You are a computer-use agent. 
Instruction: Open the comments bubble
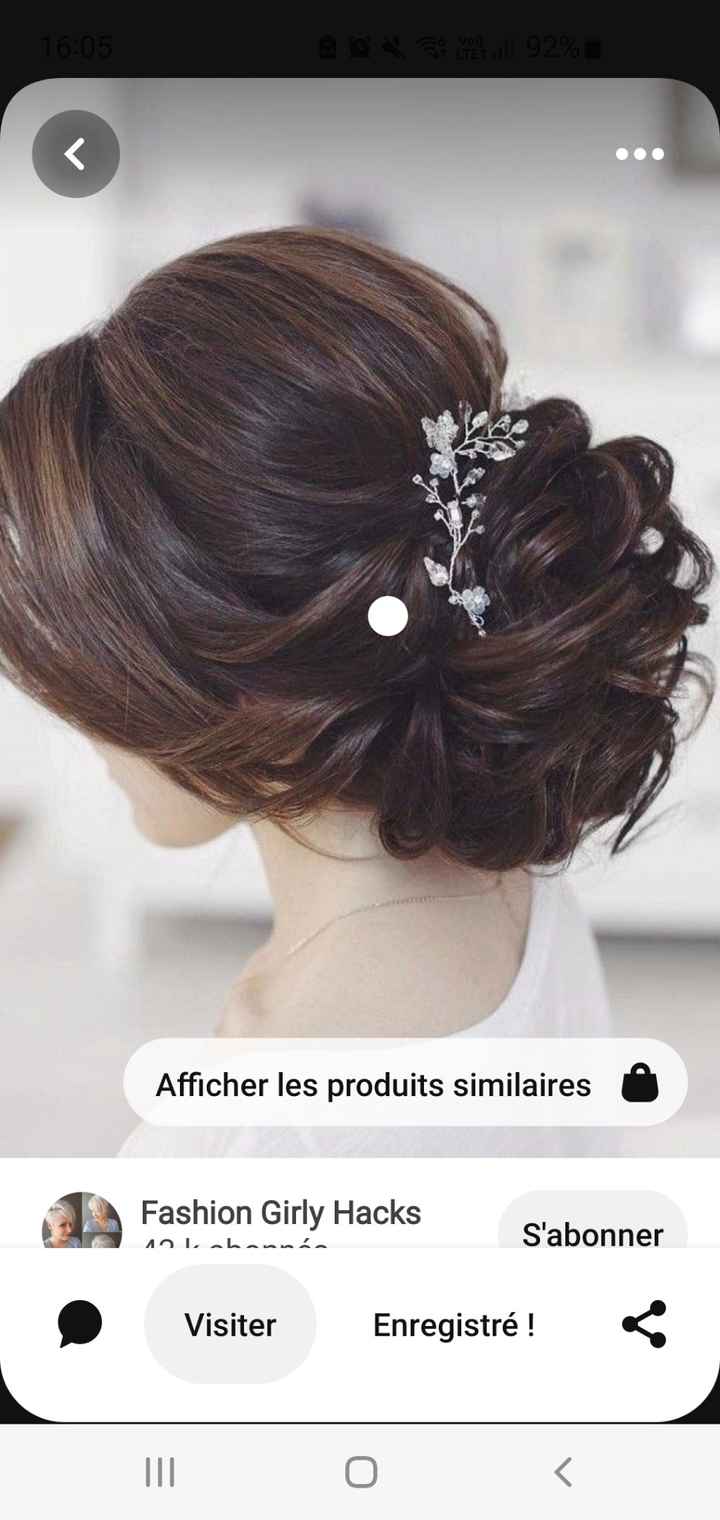80,1324
